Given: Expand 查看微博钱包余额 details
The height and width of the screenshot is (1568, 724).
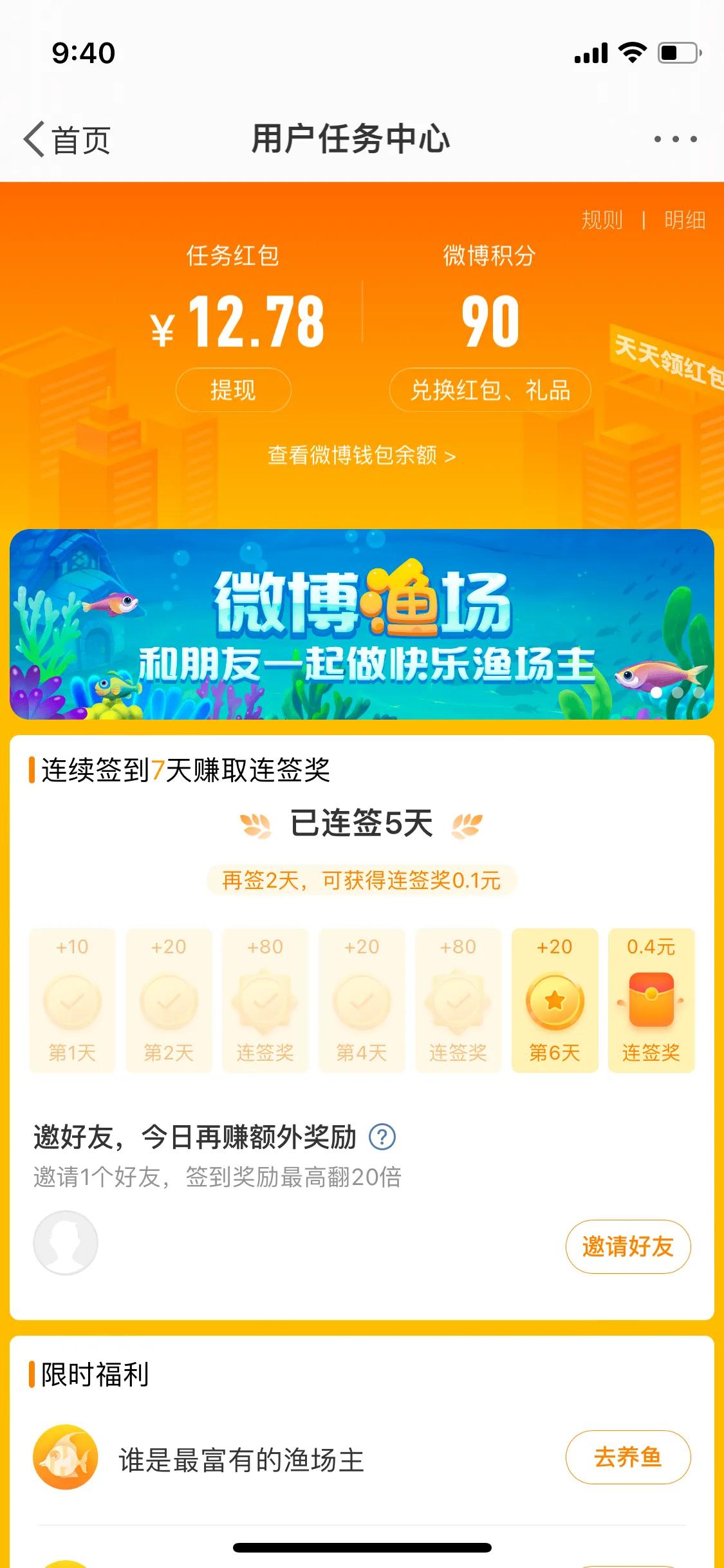Looking at the screenshot, I should click(x=362, y=454).
